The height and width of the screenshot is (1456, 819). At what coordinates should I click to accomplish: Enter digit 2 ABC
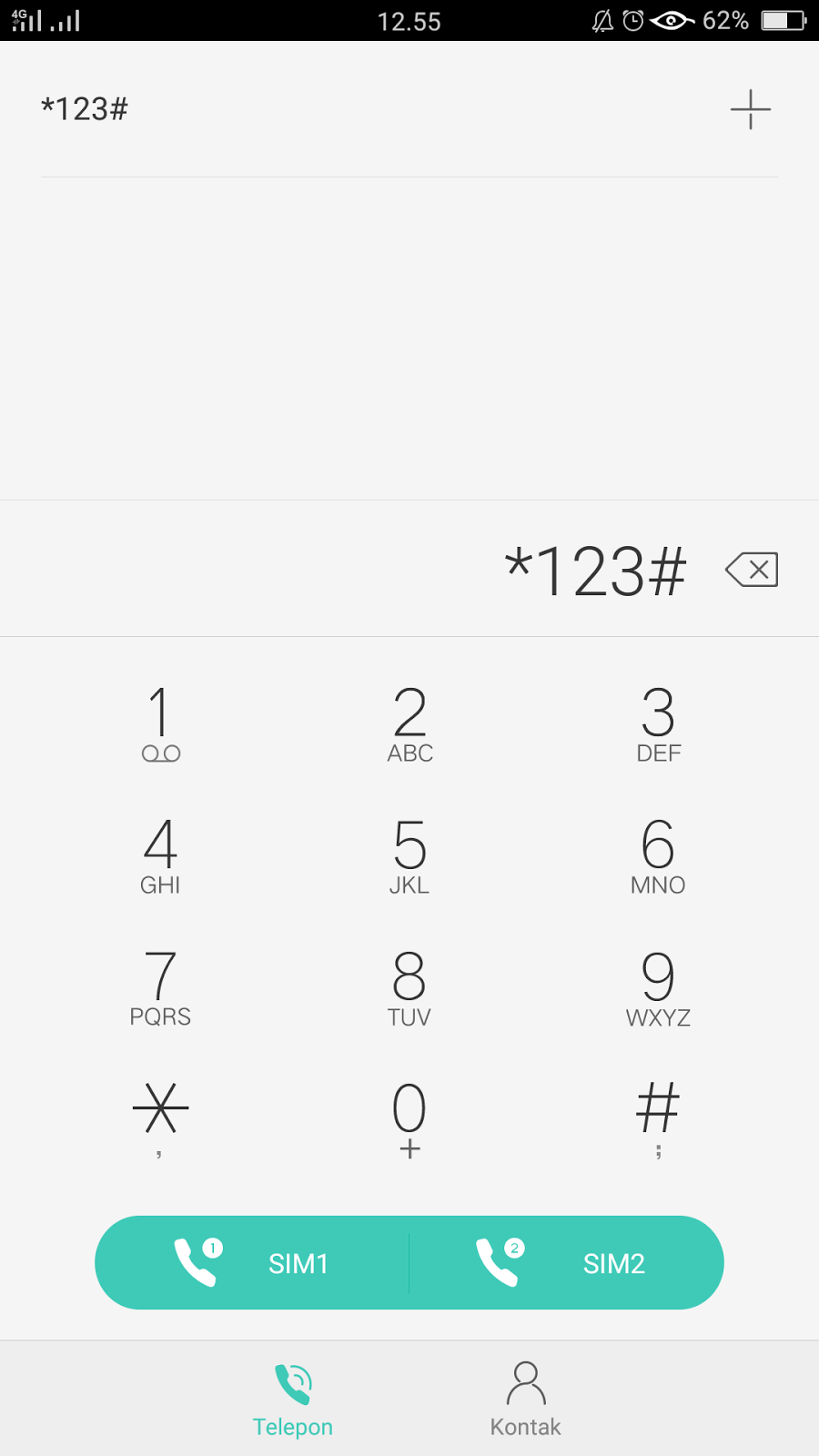point(409,724)
